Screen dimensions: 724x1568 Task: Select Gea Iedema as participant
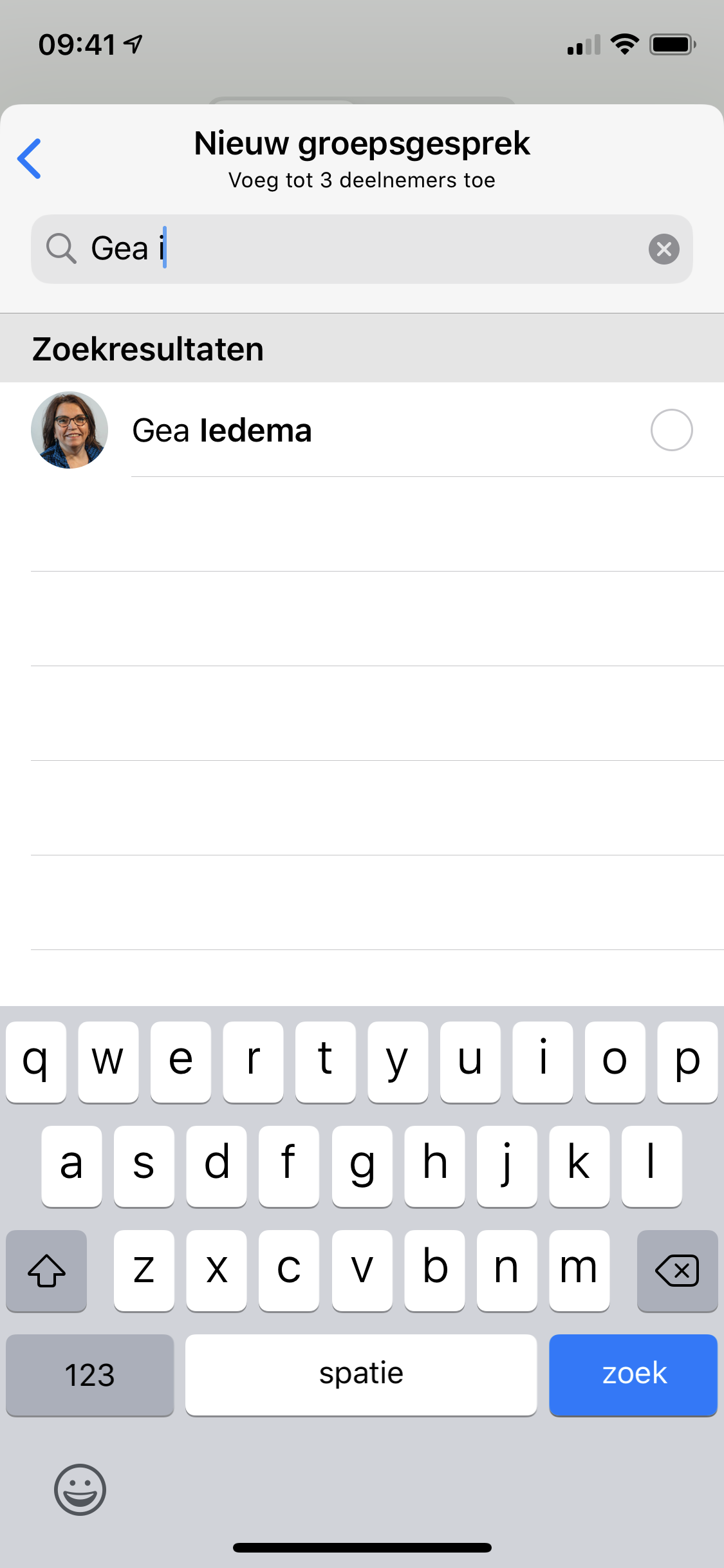click(671, 430)
